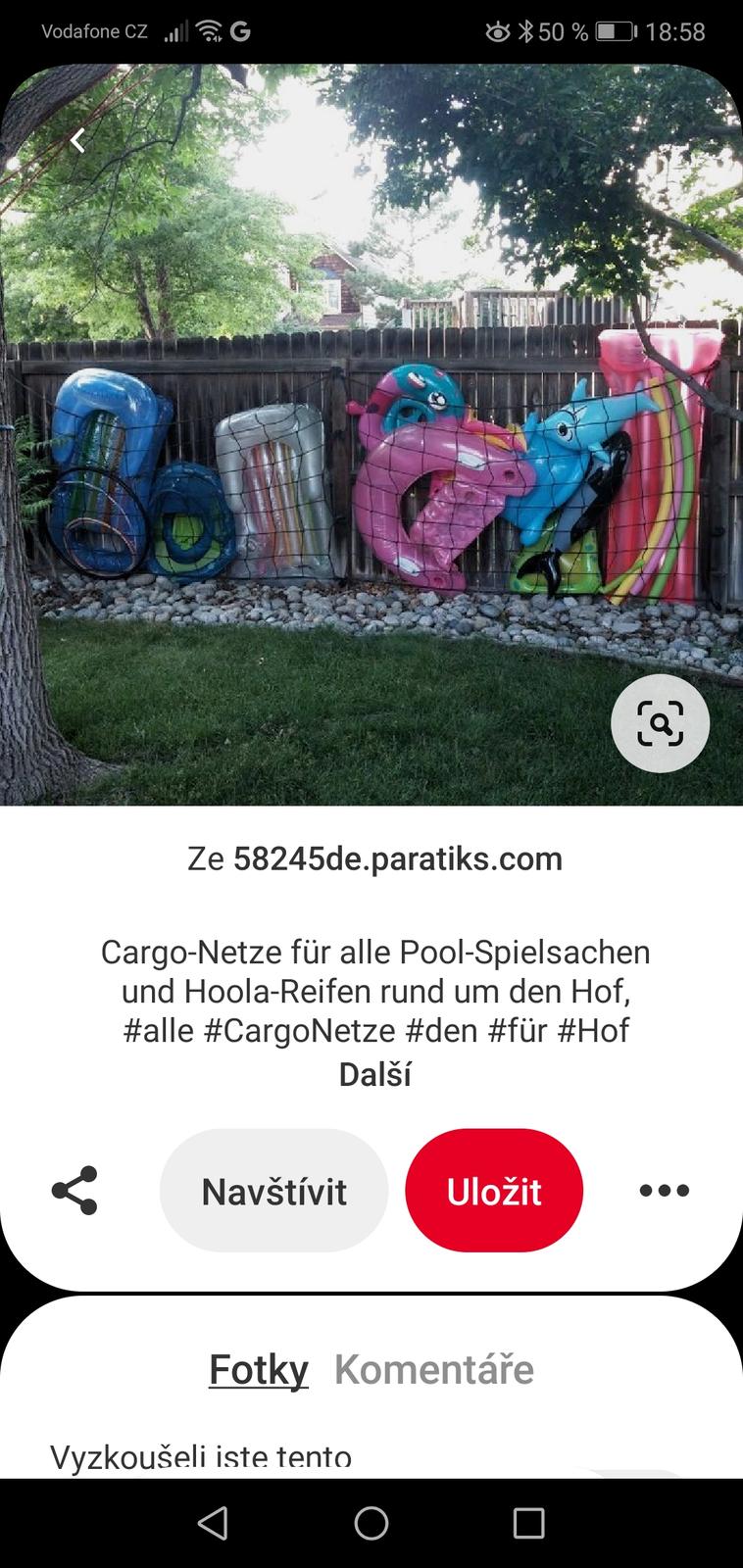Go back using the top-left arrow

coord(77,141)
